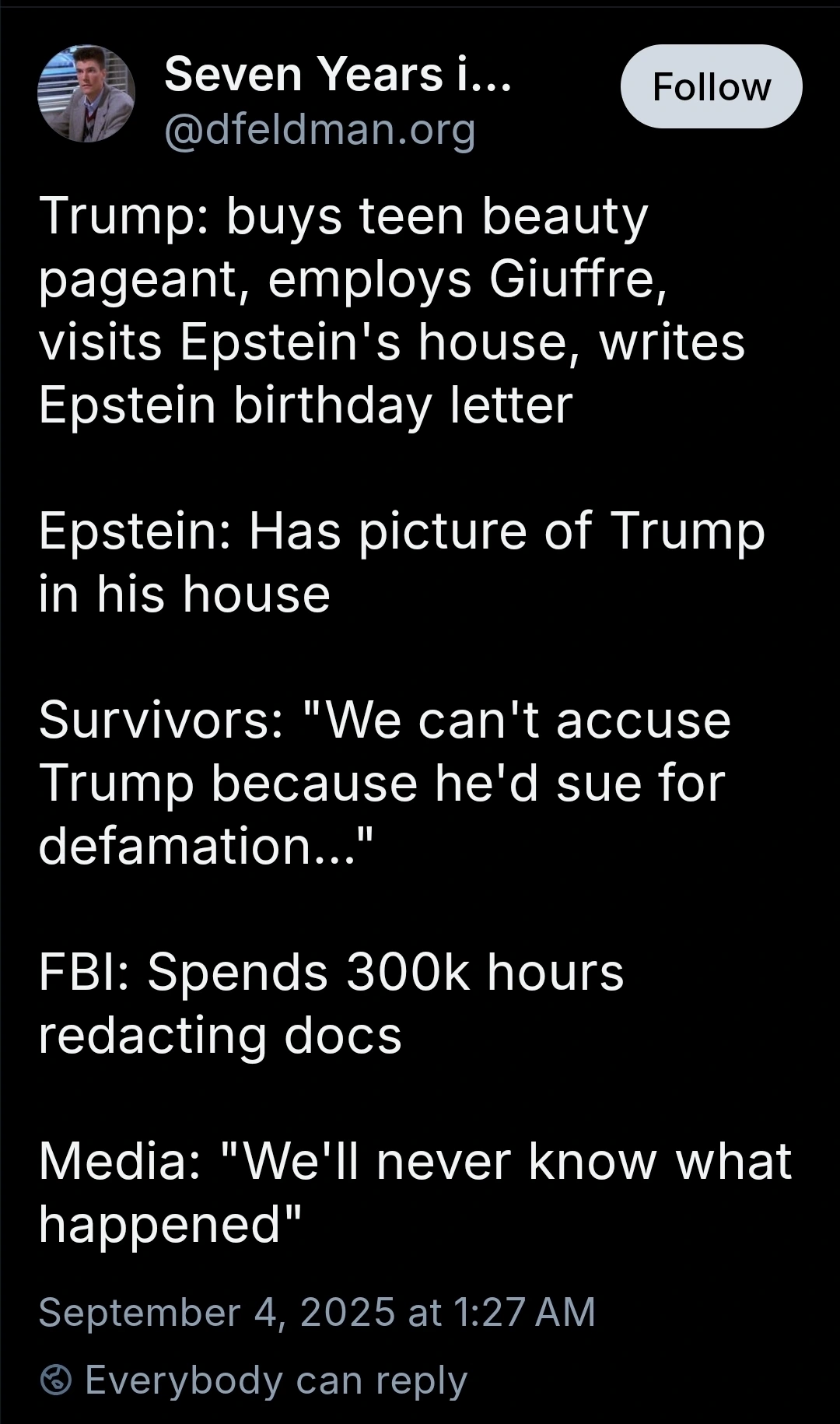Open the post timestamp September 4, 2025

tap(317, 1312)
